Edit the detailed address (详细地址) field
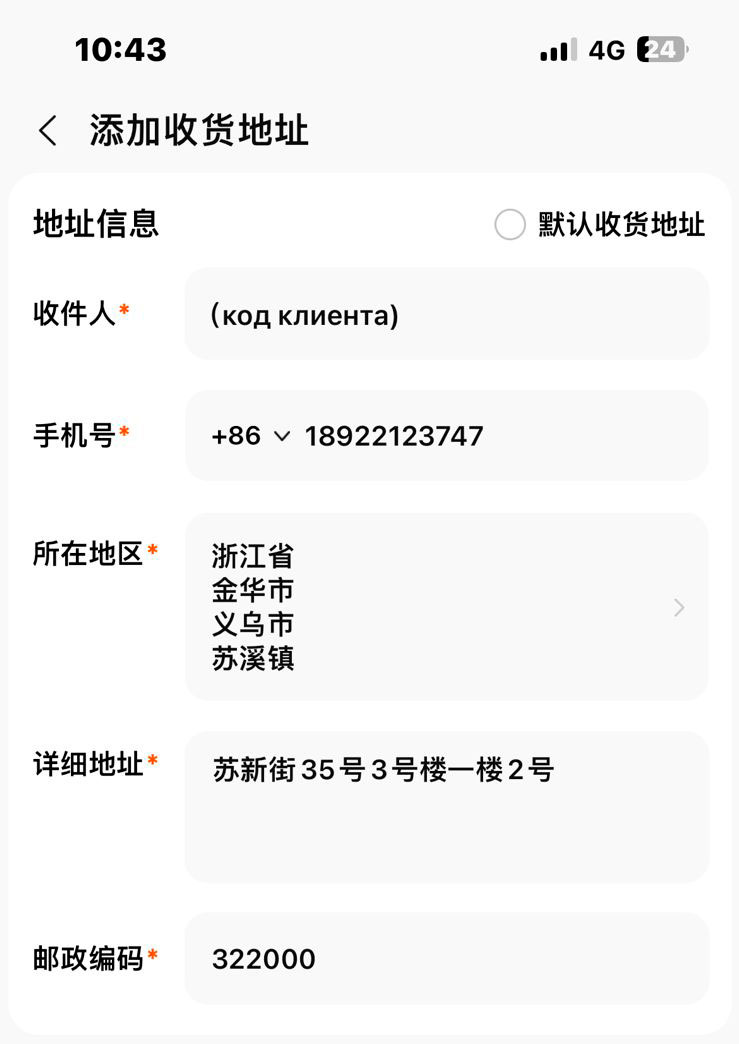This screenshot has height=1044, width=739. click(x=446, y=806)
